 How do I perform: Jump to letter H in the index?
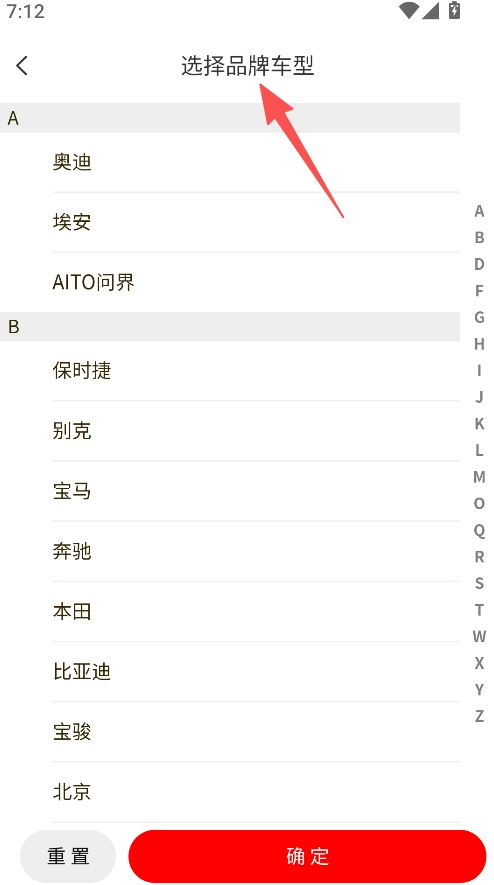point(479,344)
